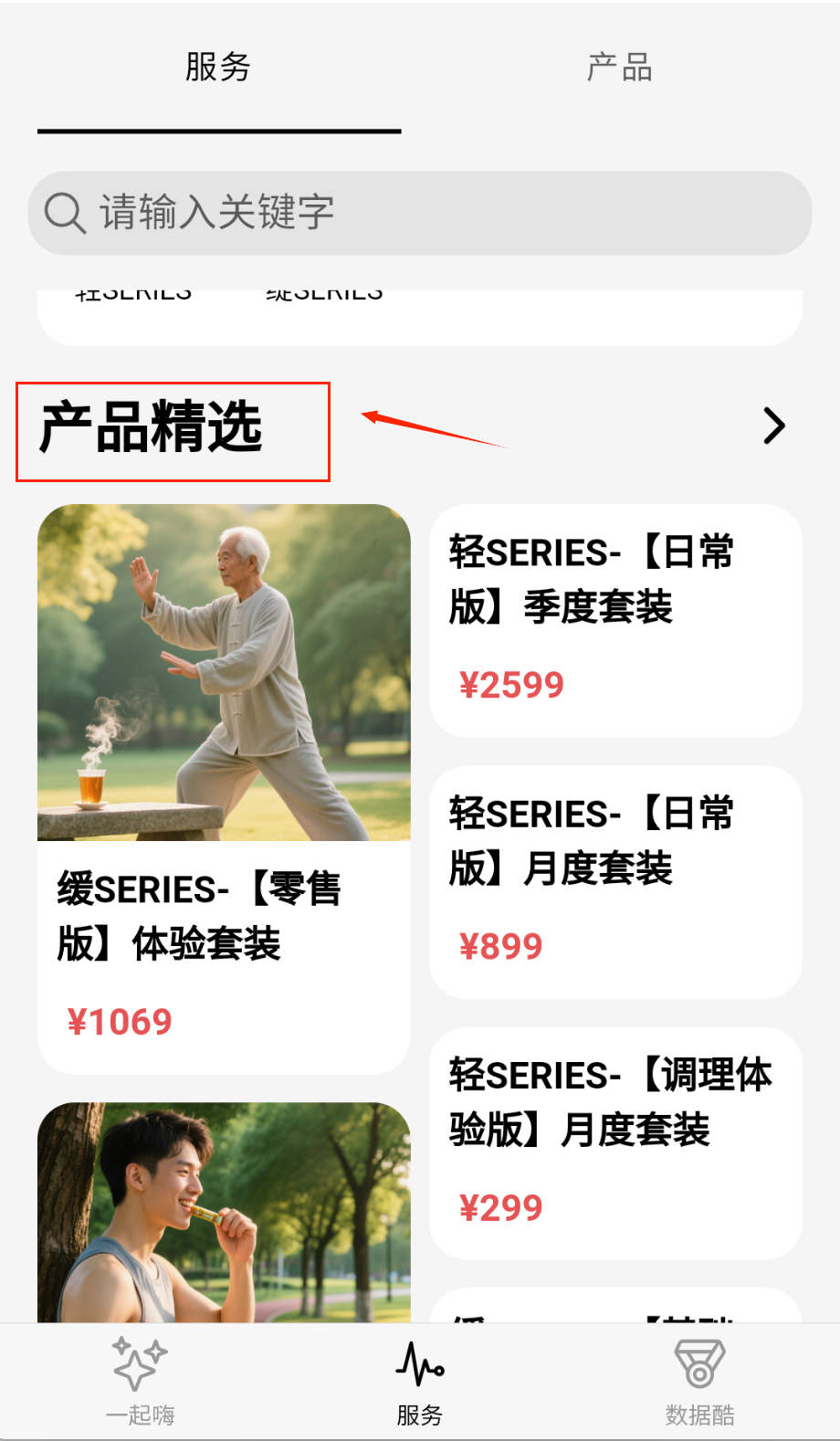The width and height of the screenshot is (840, 1441).
Task: Tap the 请输入关键字 search field
Action: tap(420, 213)
